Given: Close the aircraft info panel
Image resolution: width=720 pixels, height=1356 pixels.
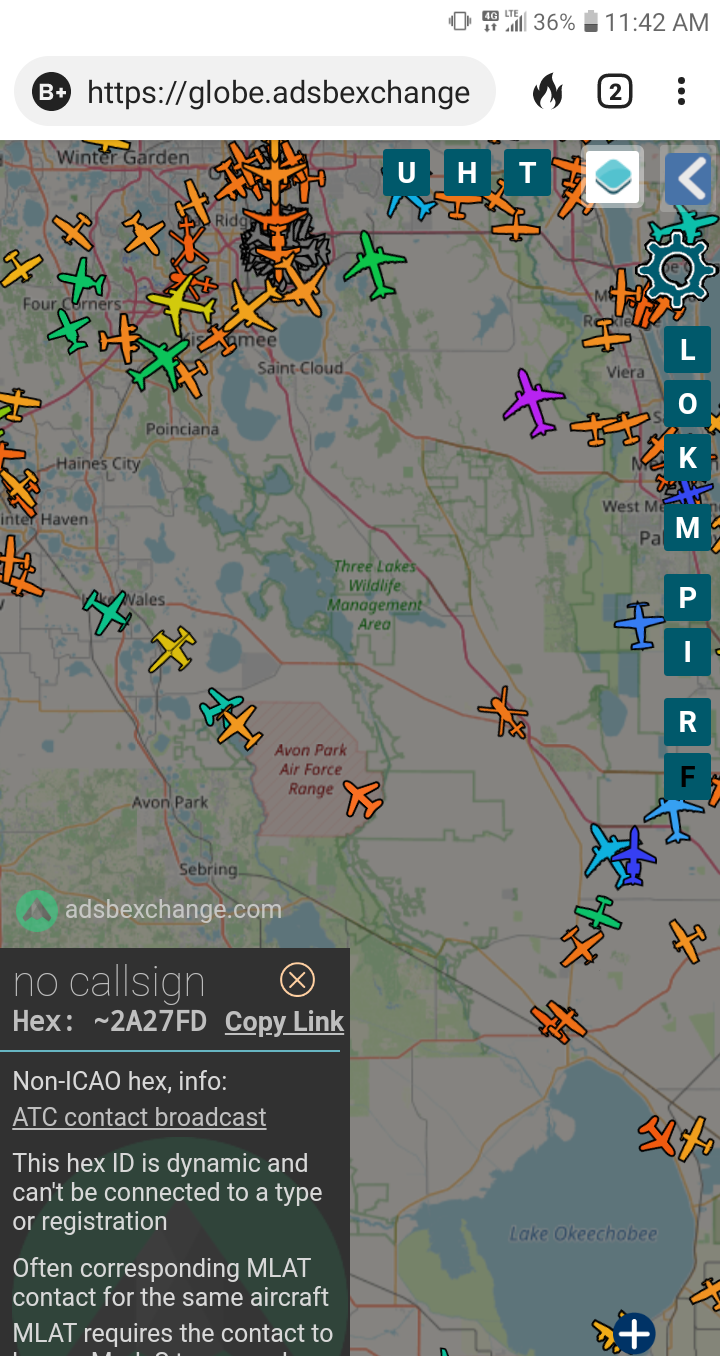Looking at the screenshot, I should [x=297, y=980].
